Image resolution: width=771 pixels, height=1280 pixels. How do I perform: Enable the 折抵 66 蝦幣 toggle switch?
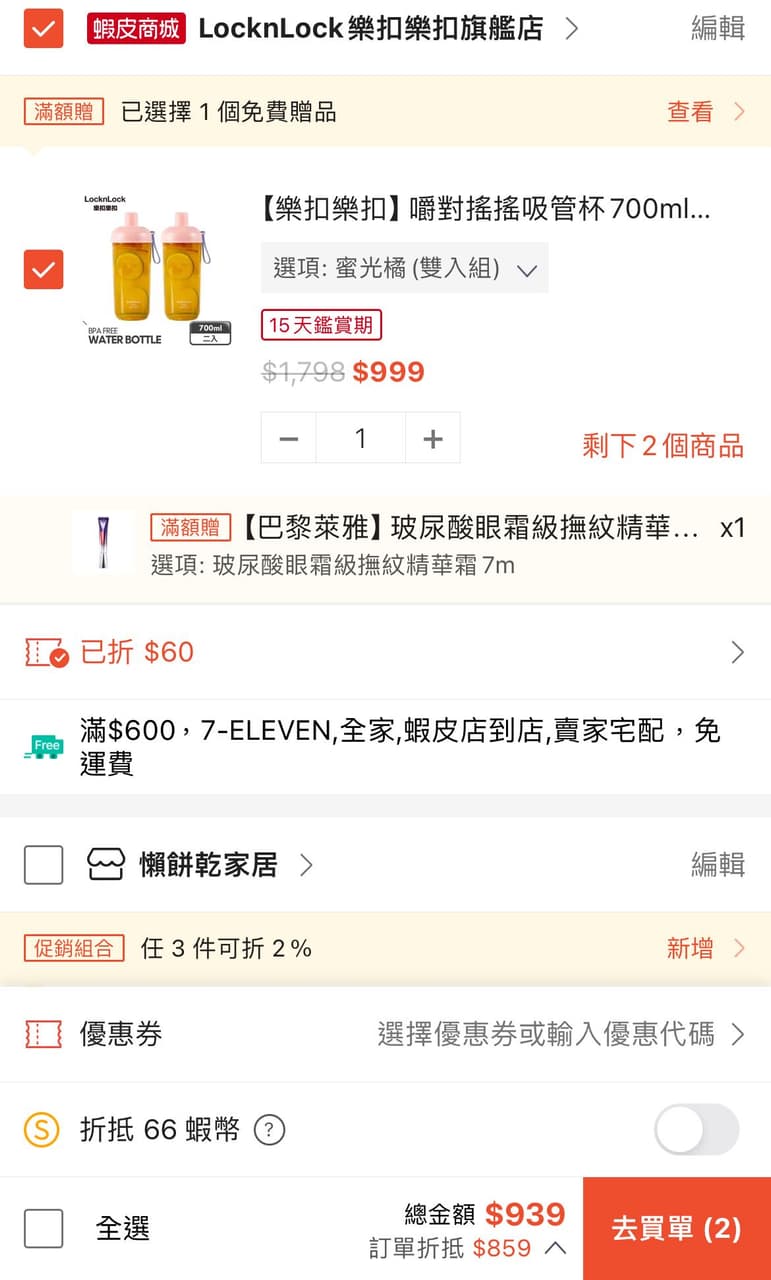tap(695, 1129)
